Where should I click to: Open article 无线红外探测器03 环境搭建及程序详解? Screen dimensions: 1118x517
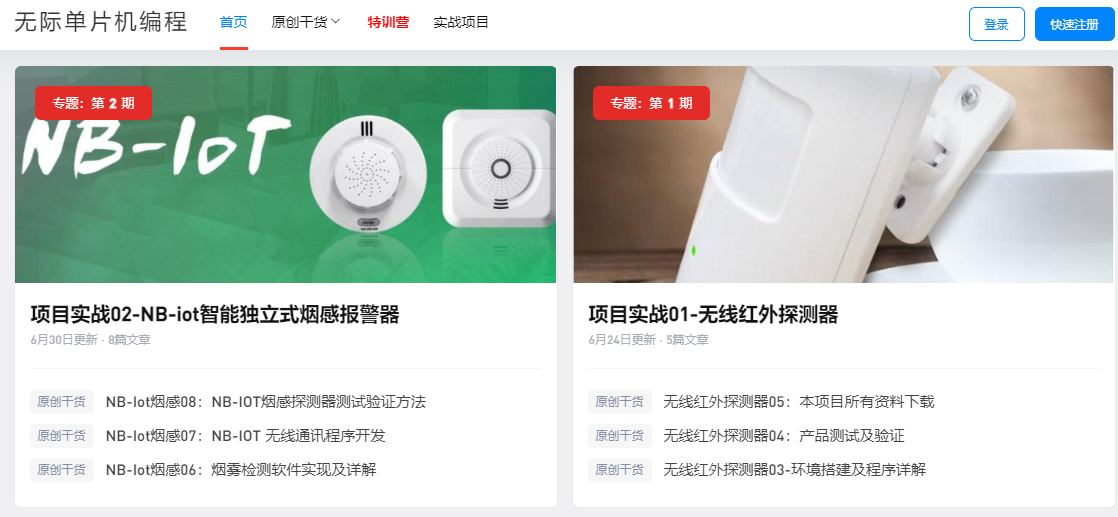coord(794,470)
